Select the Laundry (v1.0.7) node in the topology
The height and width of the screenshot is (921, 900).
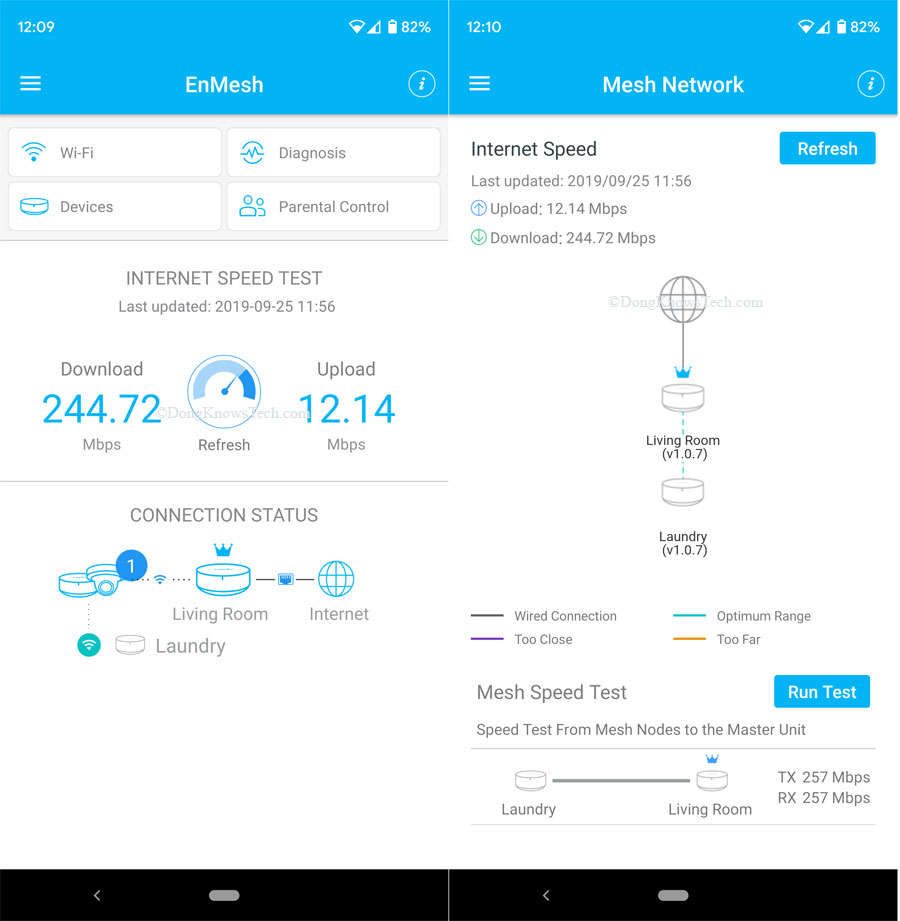pyautogui.click(x=683, y=492)
